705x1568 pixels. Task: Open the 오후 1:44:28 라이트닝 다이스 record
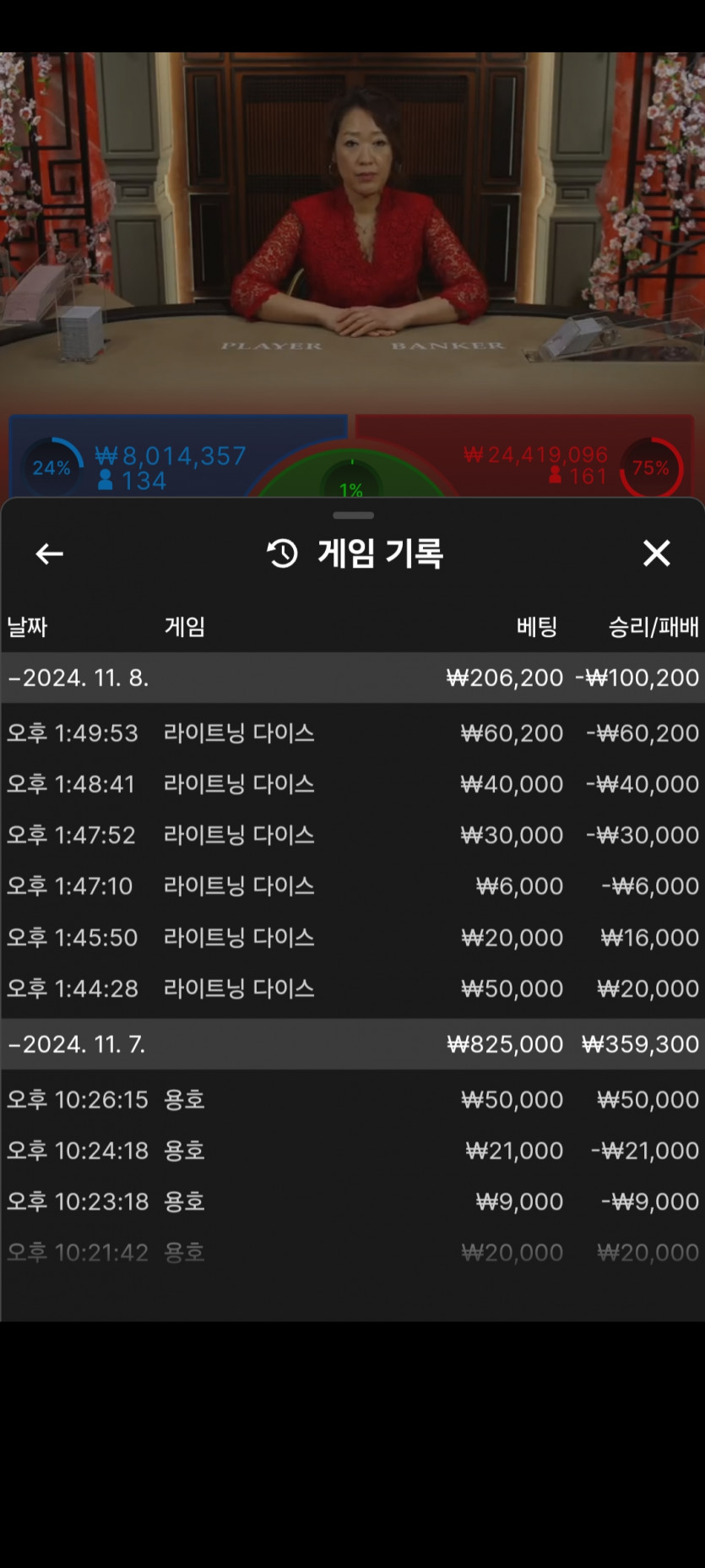(353, 988)
